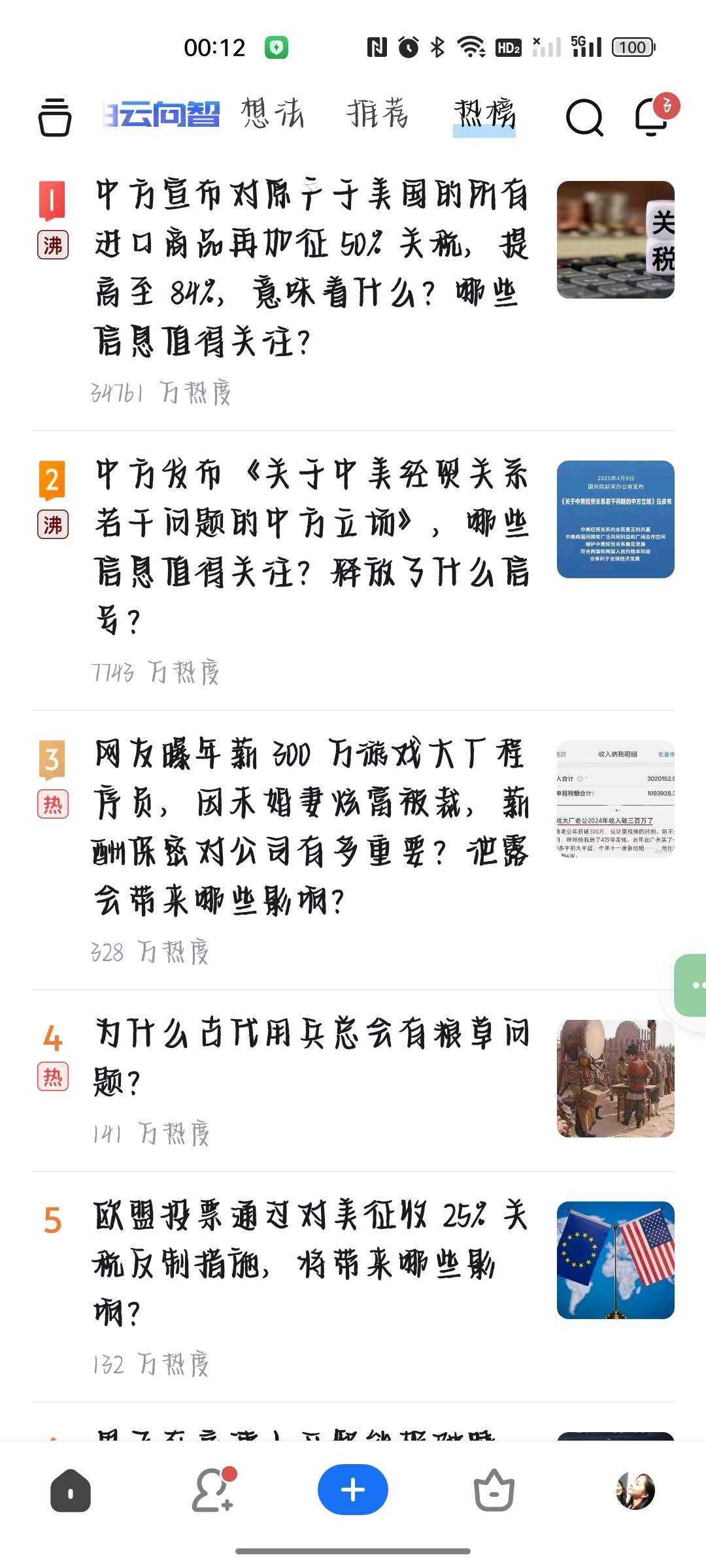The height and width of the screenshot is (1568, 706).
Task: Open the EU and US flags thumbnail
Action: coord(615,1260)
